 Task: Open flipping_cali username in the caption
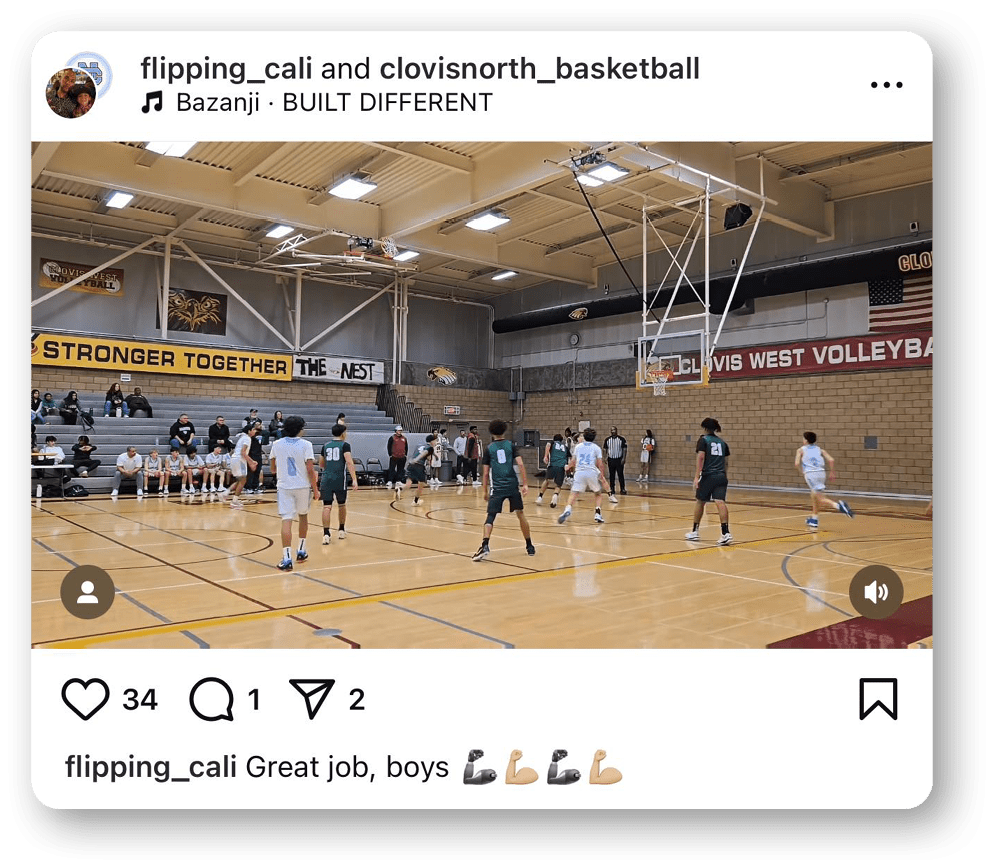coord(151,767)
